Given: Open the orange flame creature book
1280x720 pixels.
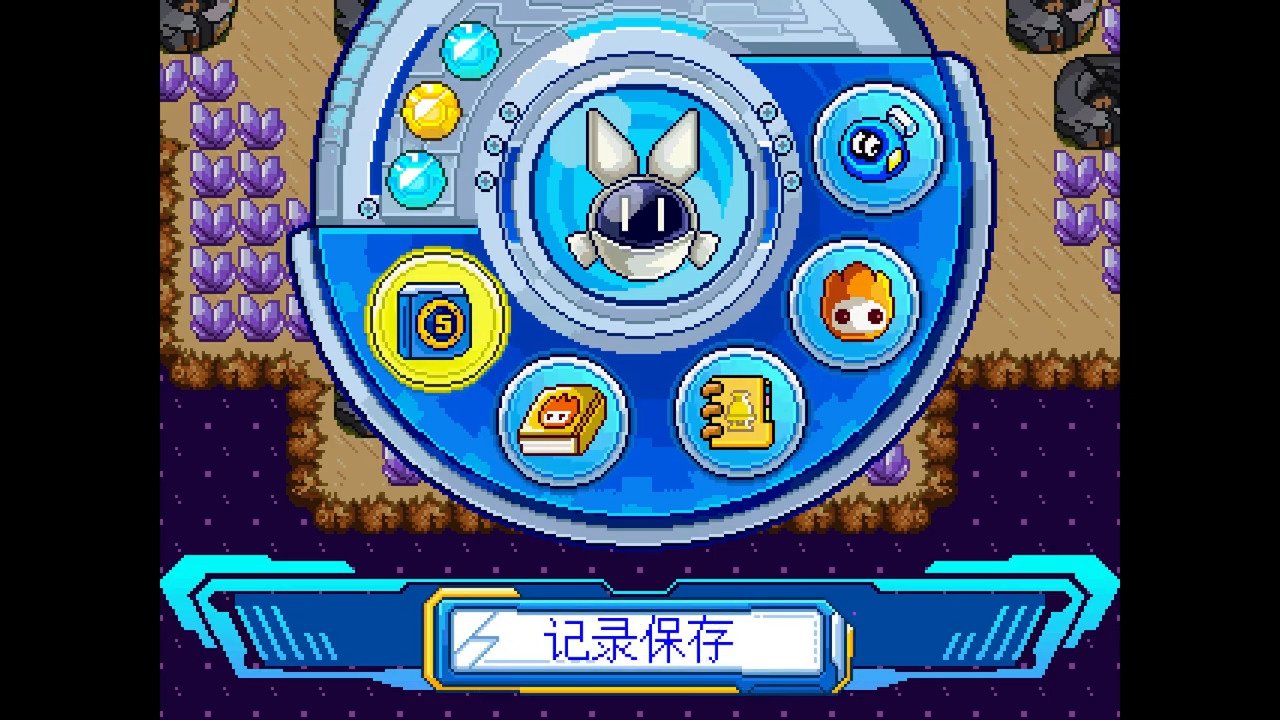Looking at the screenshot, I should click(x=563, y=420).
